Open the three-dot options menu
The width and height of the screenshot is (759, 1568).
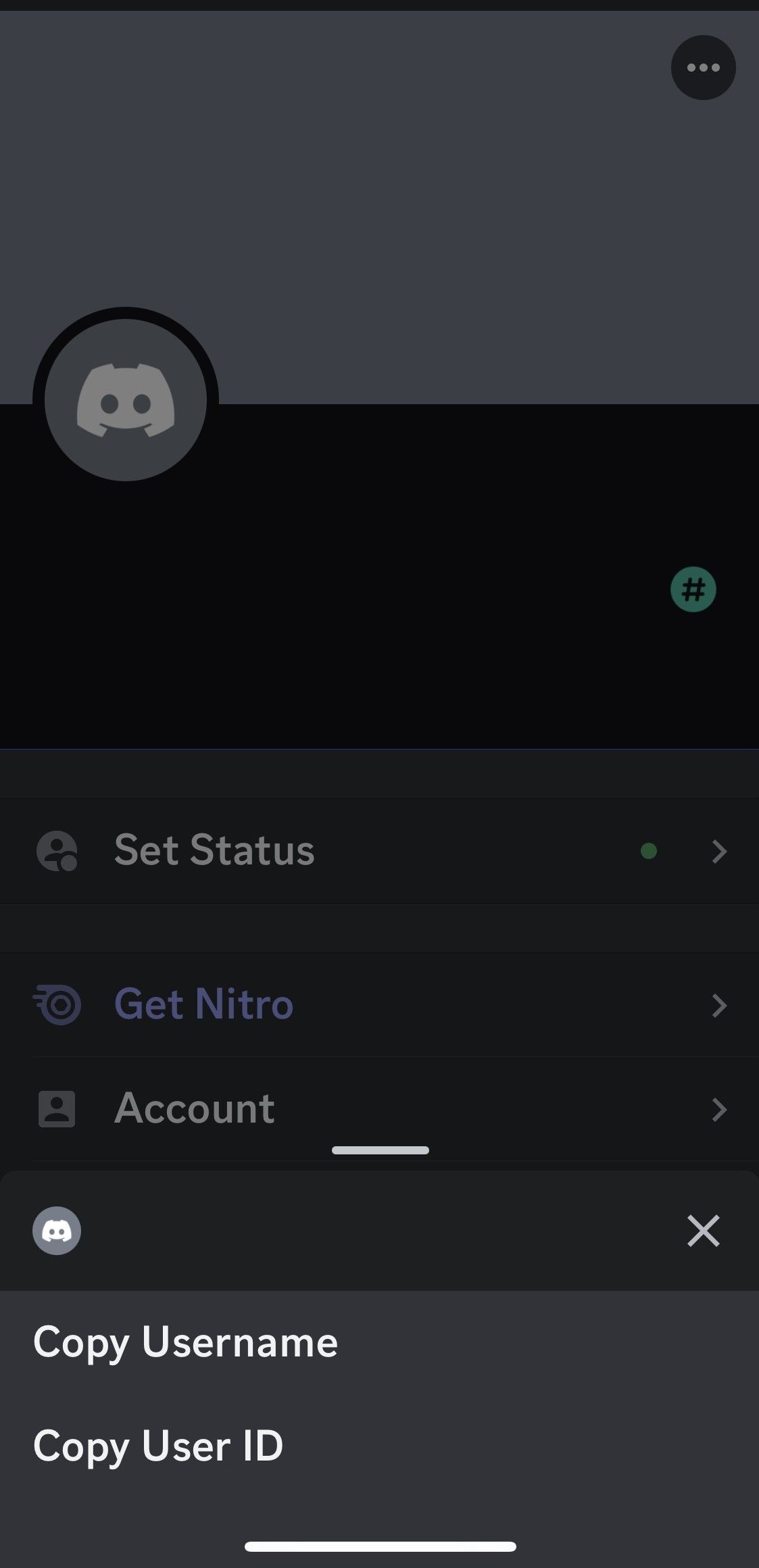pos(703,68)
